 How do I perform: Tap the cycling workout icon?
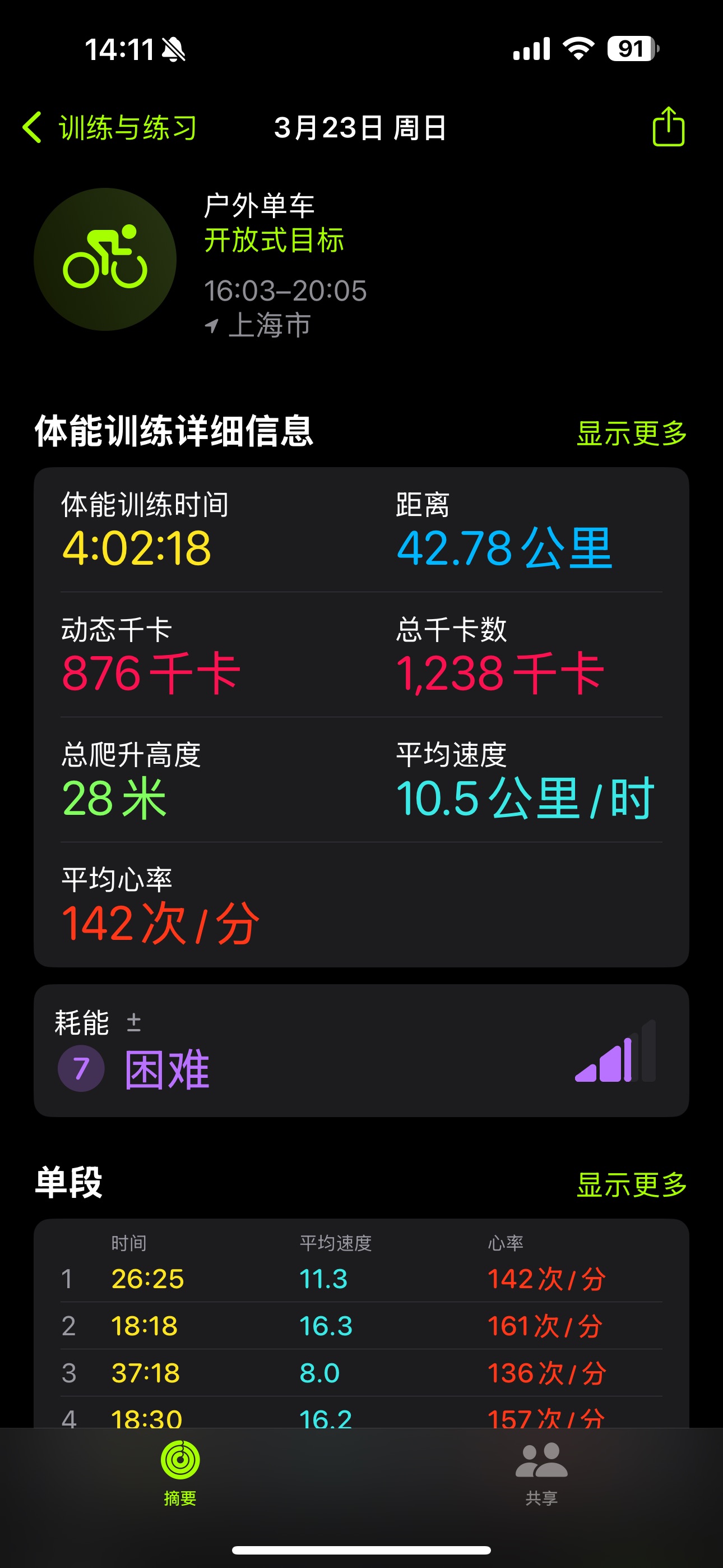pyautogui.click(x=106, y=259)
